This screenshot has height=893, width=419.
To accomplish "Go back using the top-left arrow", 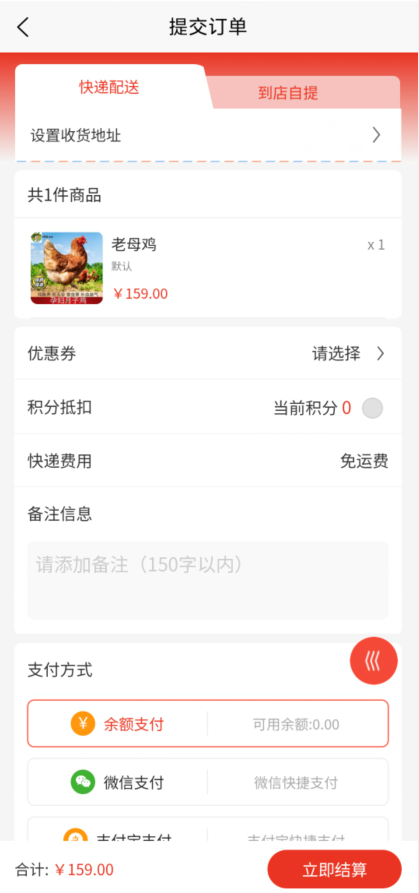I will [23, 27].
